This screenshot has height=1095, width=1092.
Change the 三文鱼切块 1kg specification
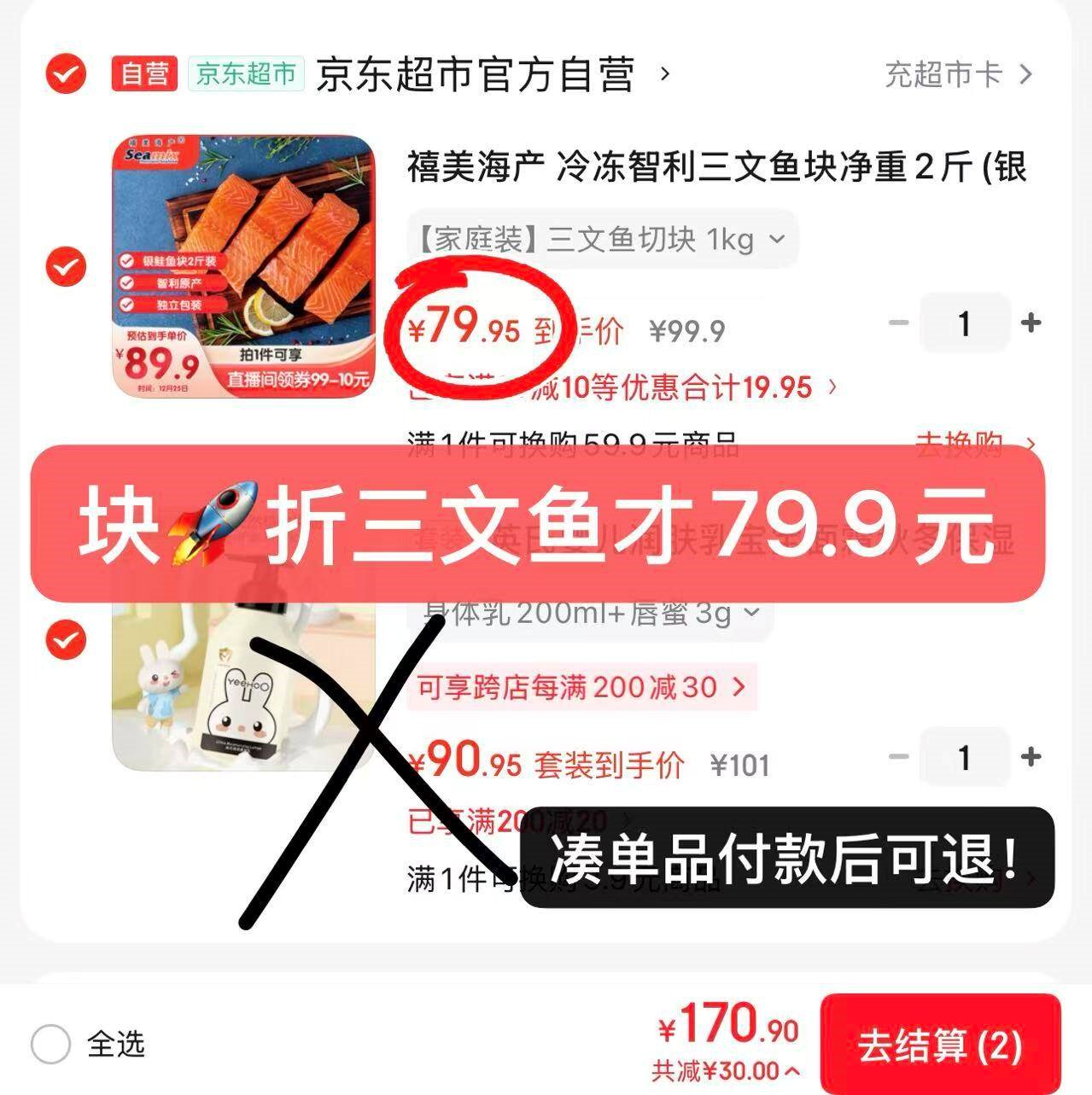tap(602, 239)
